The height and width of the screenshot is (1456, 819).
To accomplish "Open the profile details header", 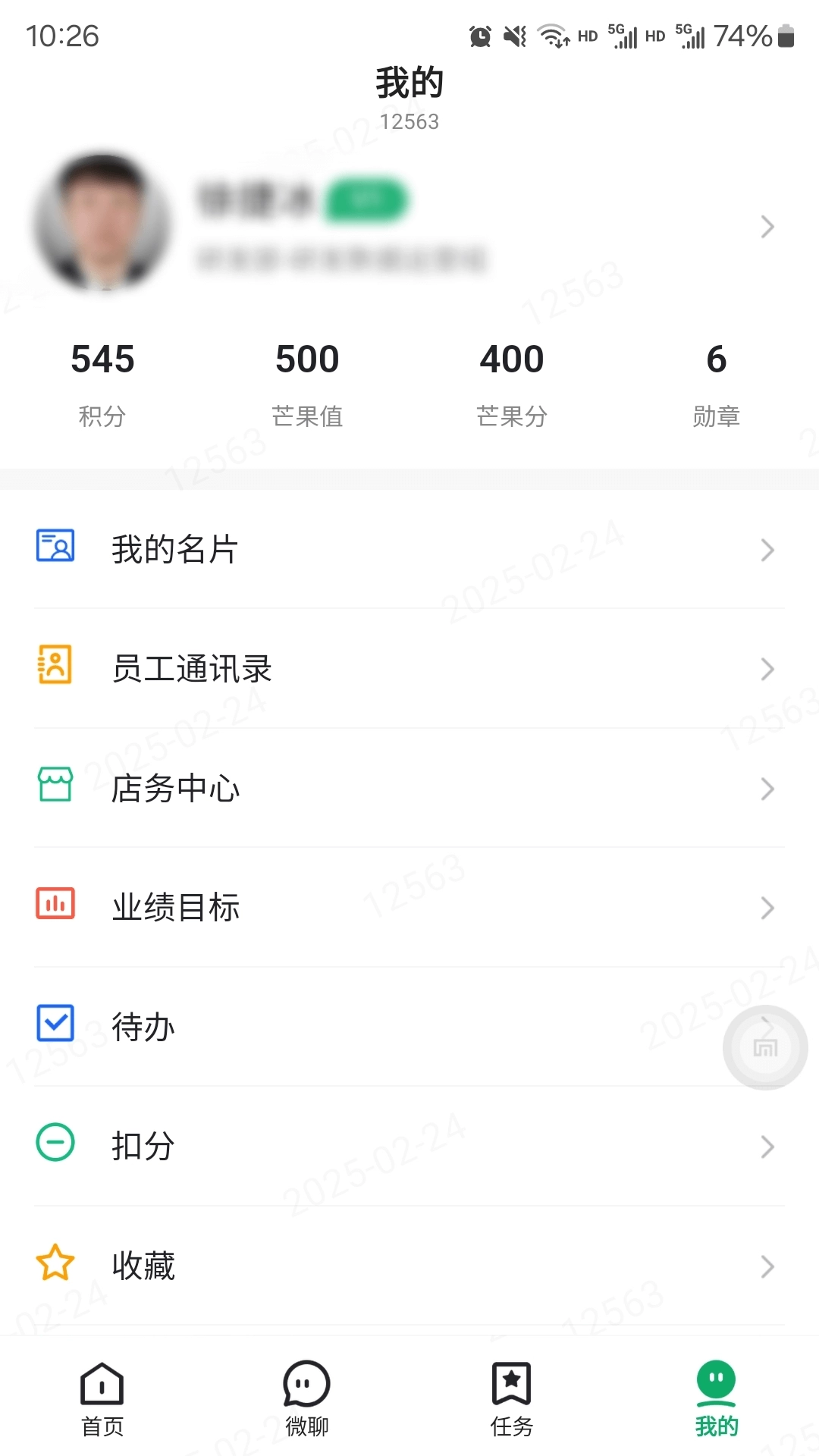I will point(409,226).
